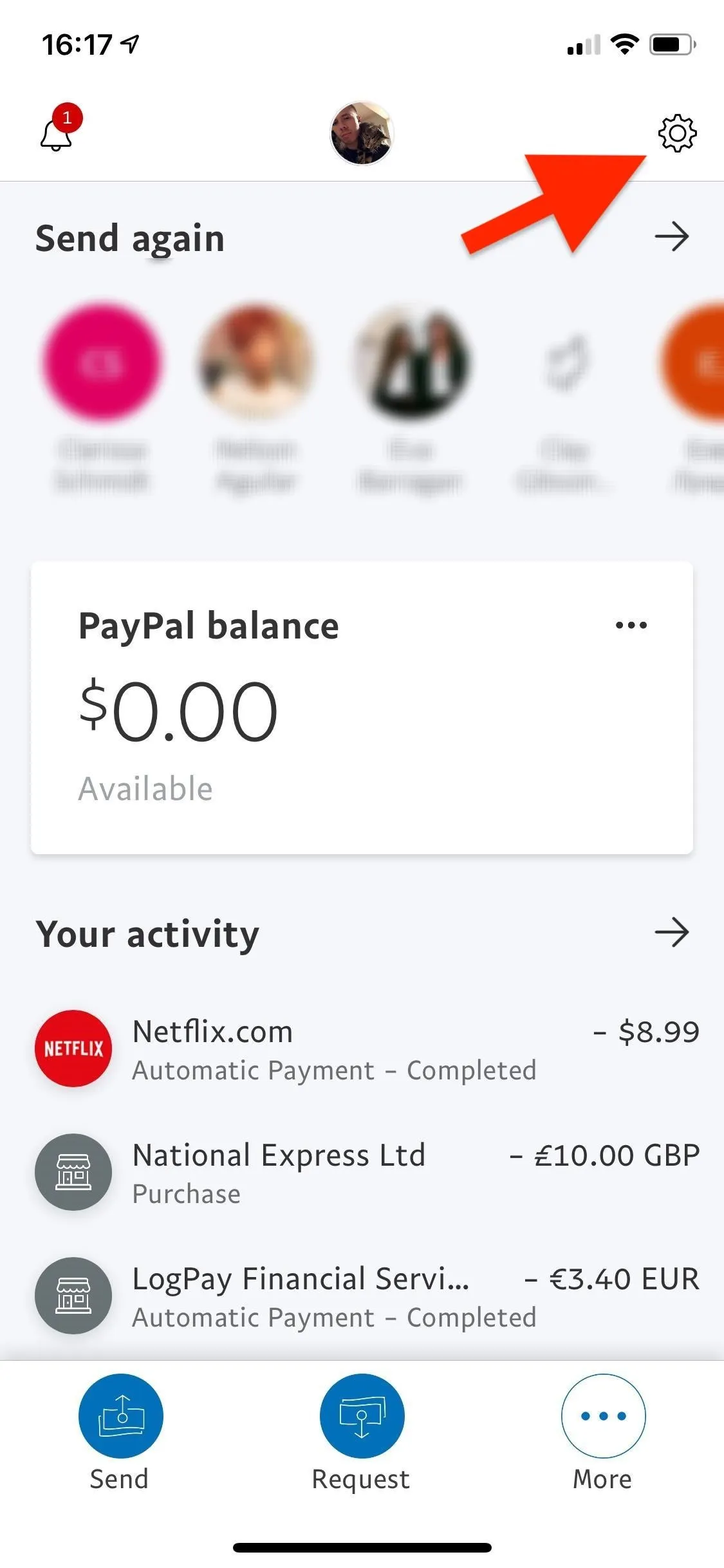
Task: Tap the Request button
Action: click(362, 1433)
